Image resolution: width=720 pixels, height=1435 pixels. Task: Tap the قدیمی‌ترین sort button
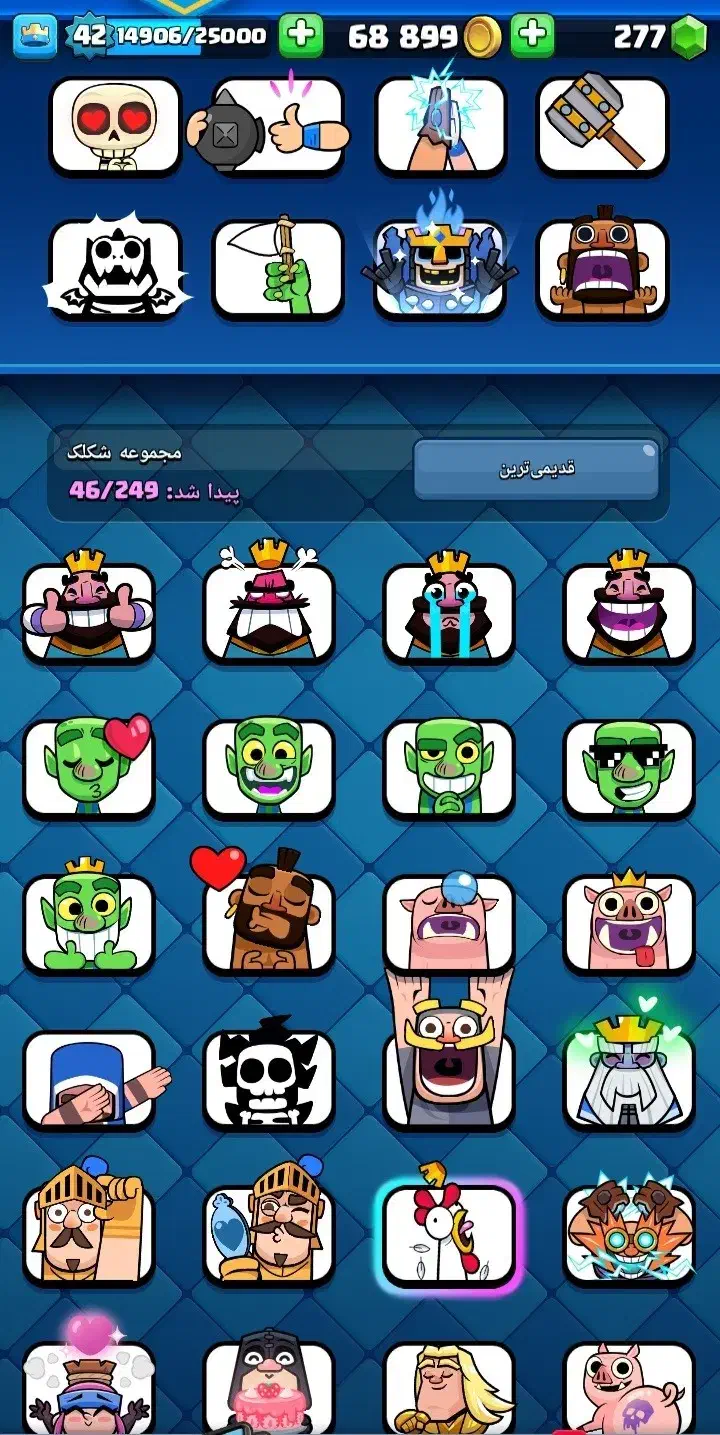[x=536, y=469]
